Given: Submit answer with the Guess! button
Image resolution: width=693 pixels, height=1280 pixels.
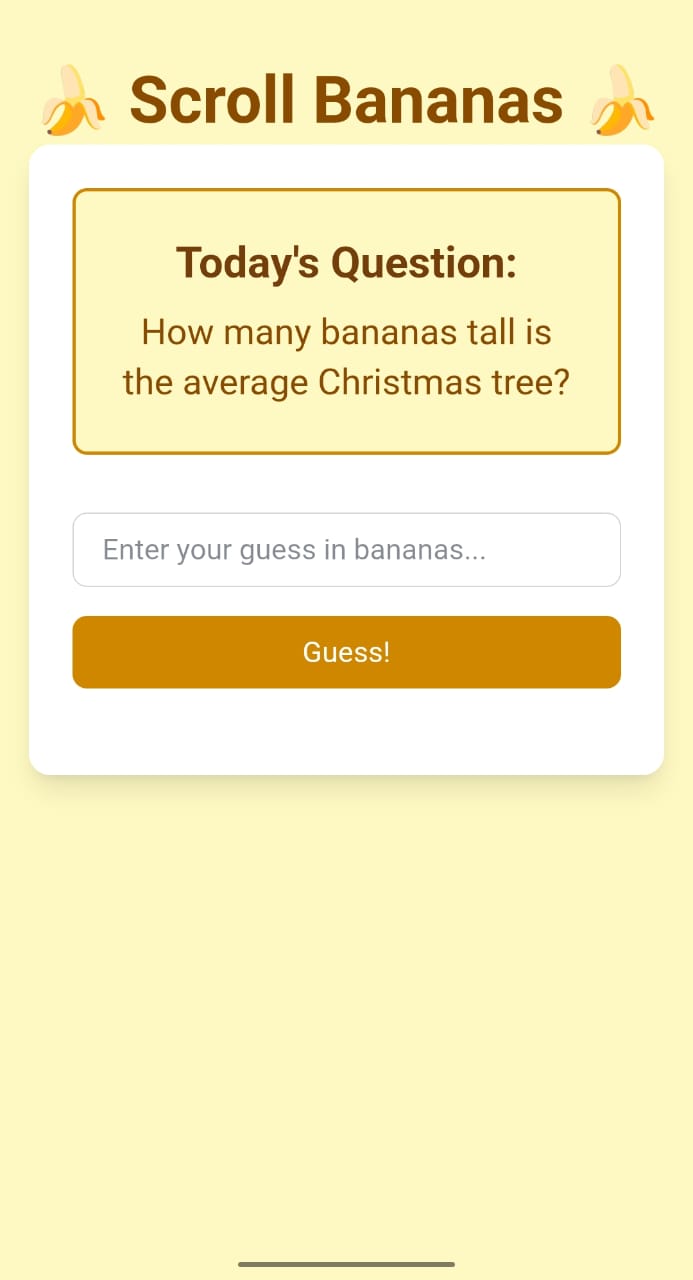Looking at the screenshot, I should (x=346, y=652).
